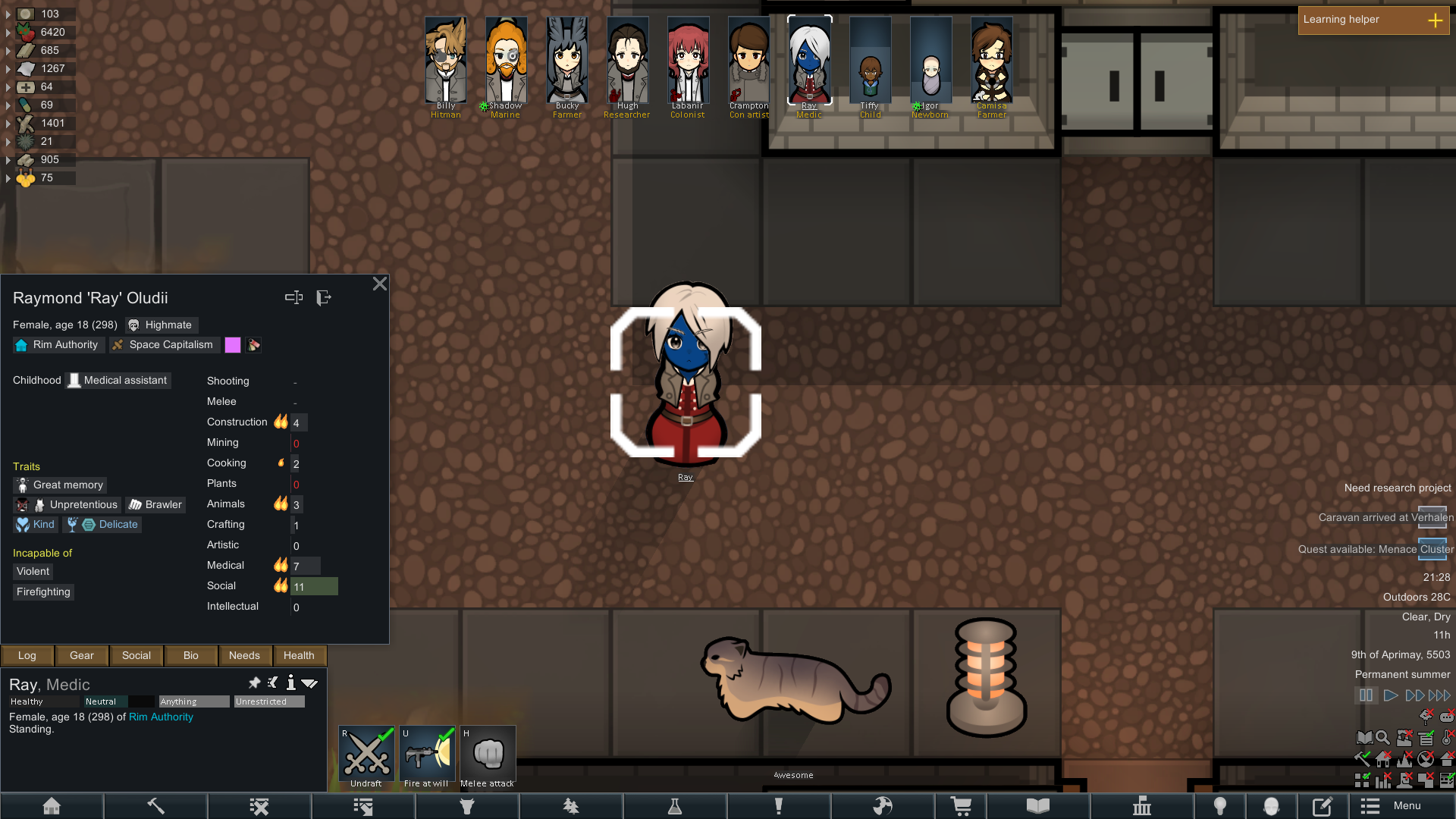Undraft the selected colonist Ray
The image size is (1456, 819).
(367, 756)
